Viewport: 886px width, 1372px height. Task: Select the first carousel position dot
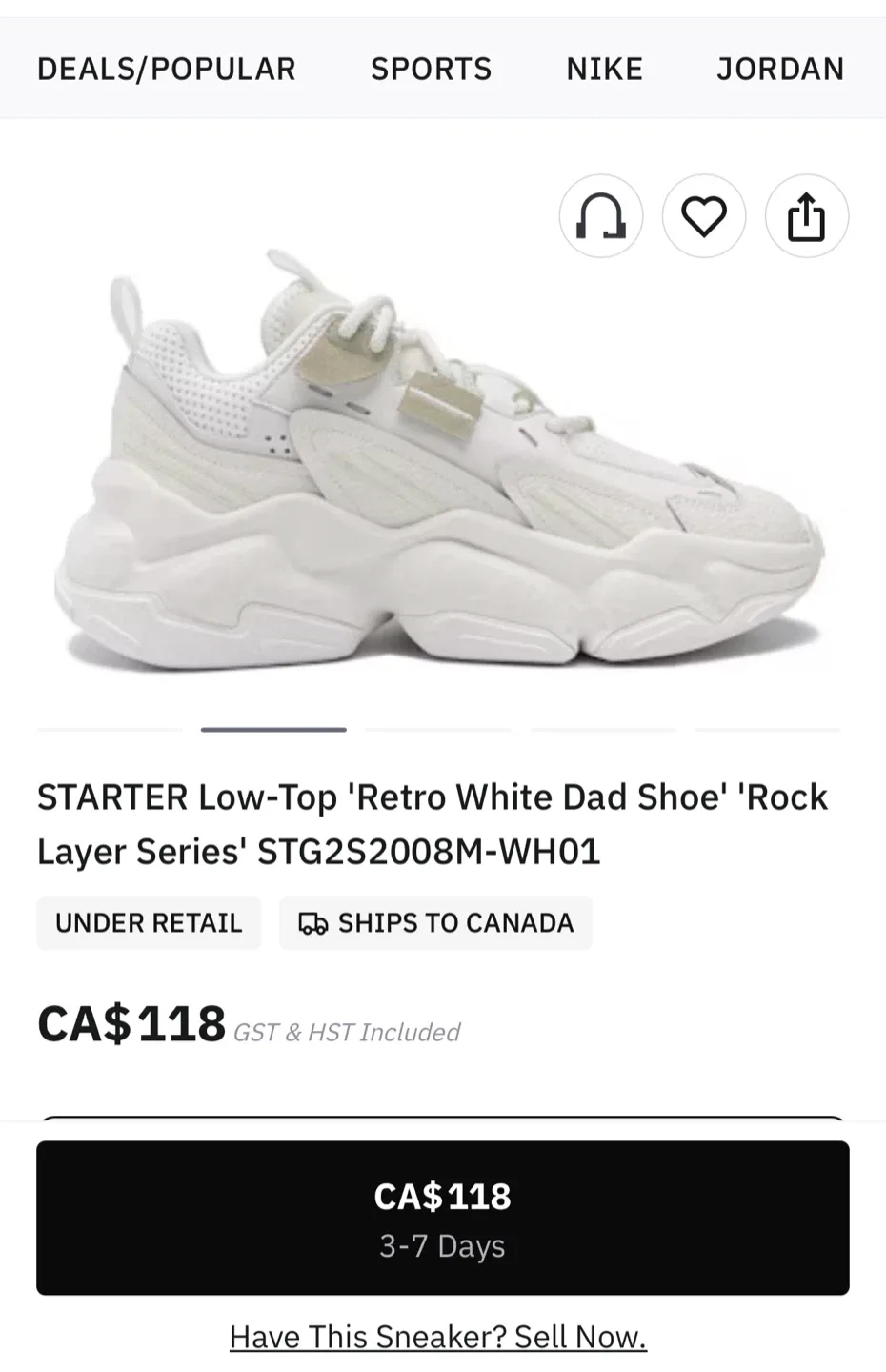109,730
